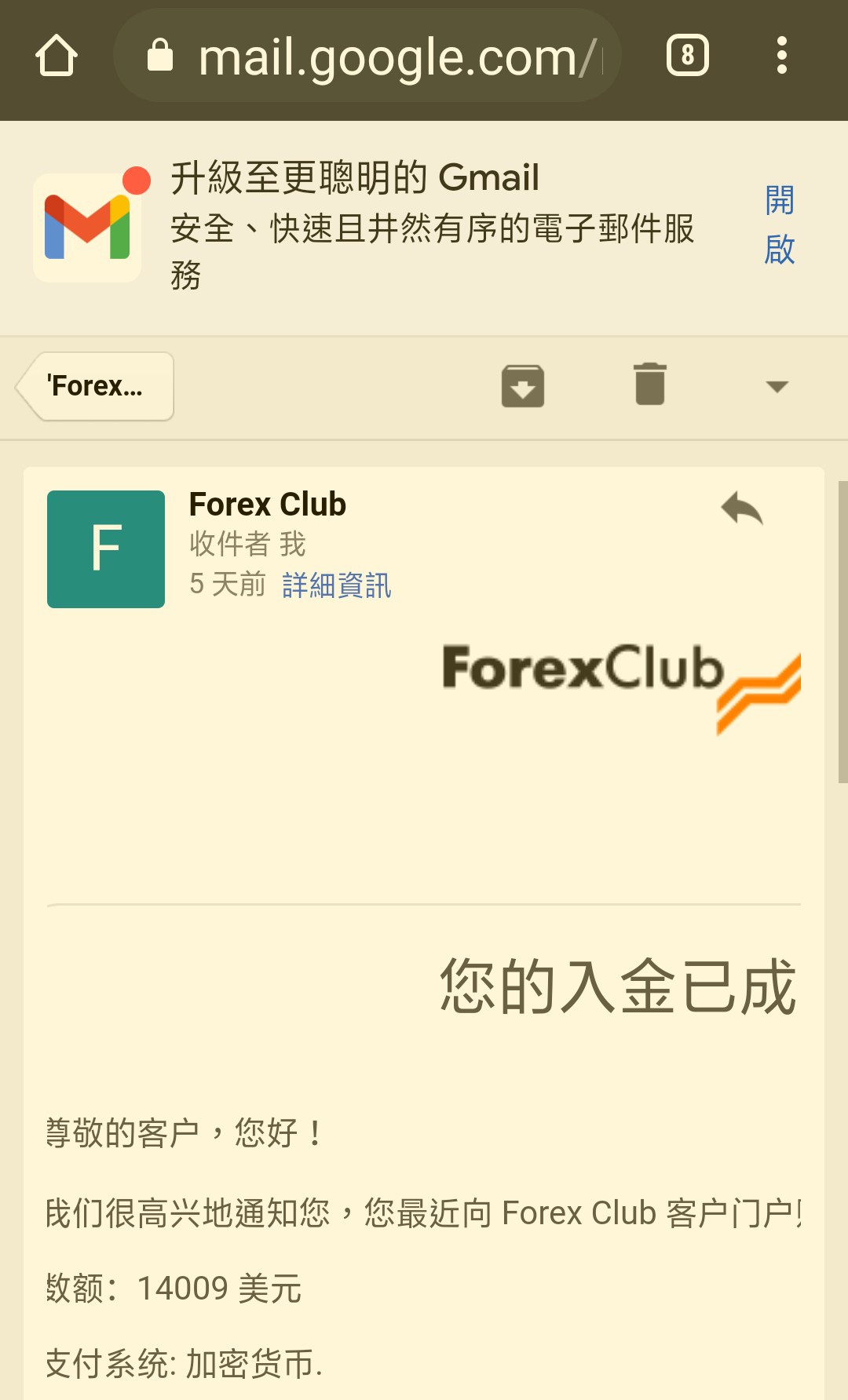Viewport: 848px width, 1400px height.
Task: Tap 開啟 on the Gmail upgrade banner
Action: click(x=779, y=225)
